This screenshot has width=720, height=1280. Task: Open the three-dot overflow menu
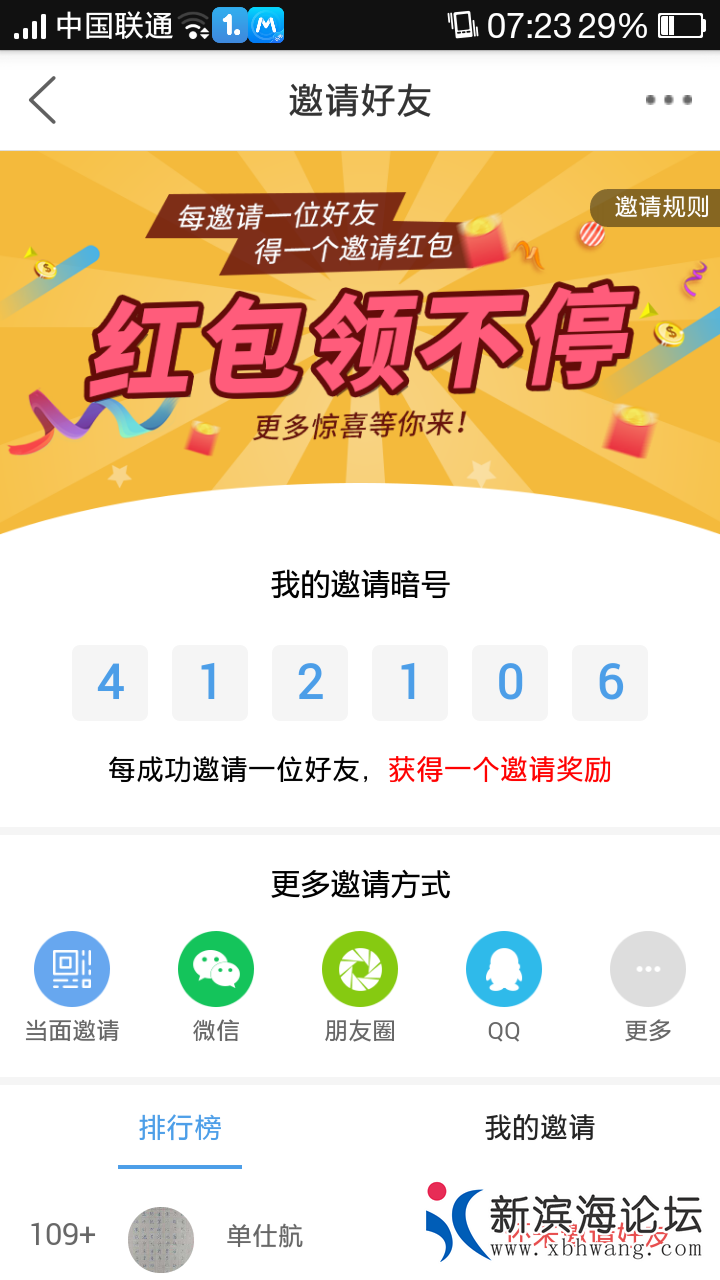tap(668, 100)
